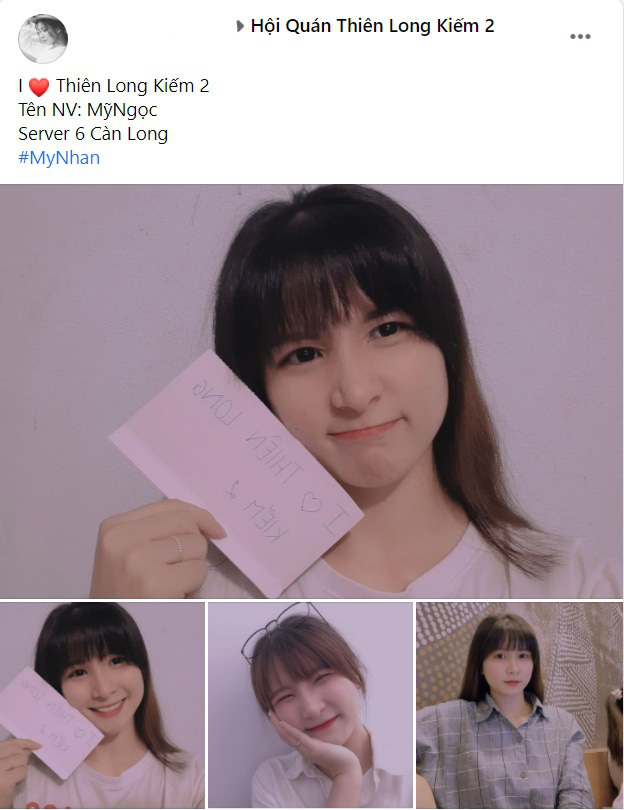The height and width of the screenshot is (810, 624).
Task: View the photo with glasses on head
Action: 310,705
